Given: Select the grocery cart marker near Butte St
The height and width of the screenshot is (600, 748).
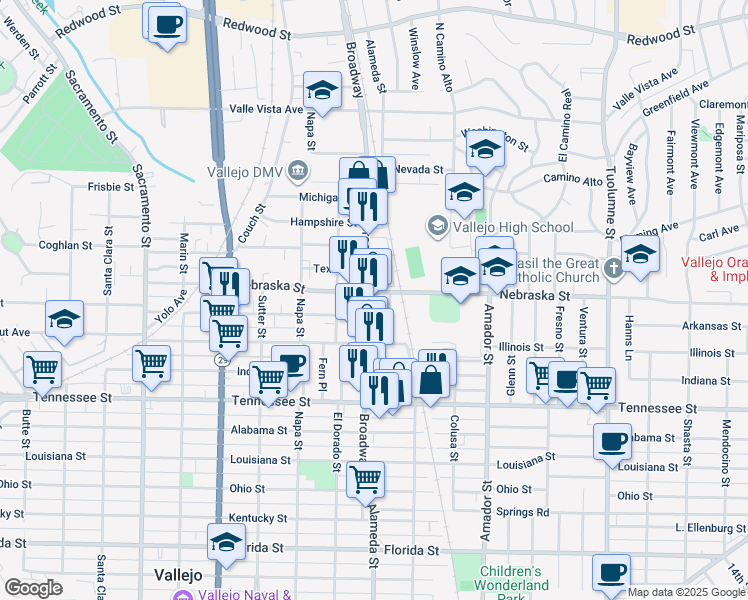Looking at the screenshot, I should click(43, 369).
